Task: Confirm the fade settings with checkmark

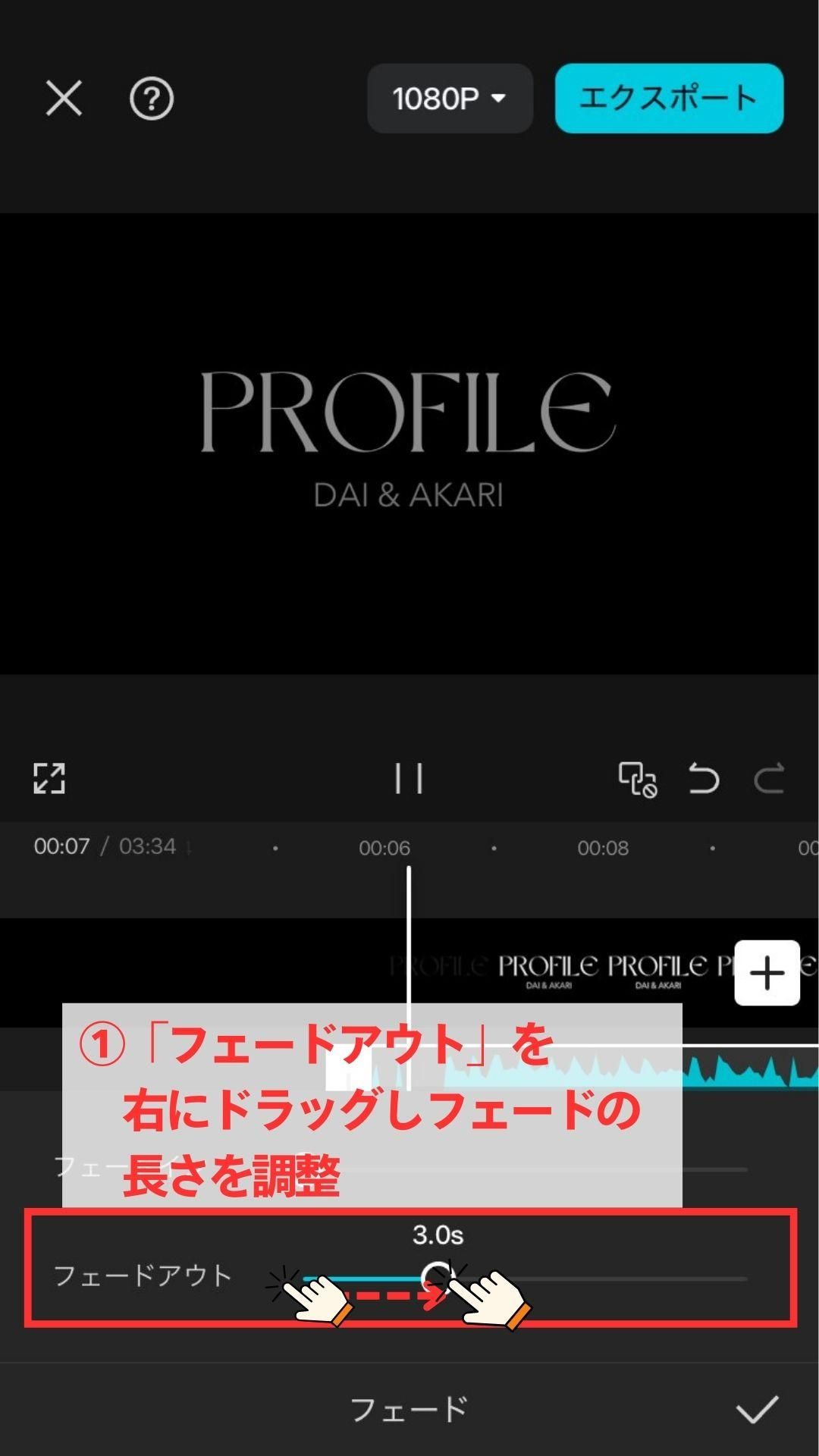Action: tap(757, 1410)
